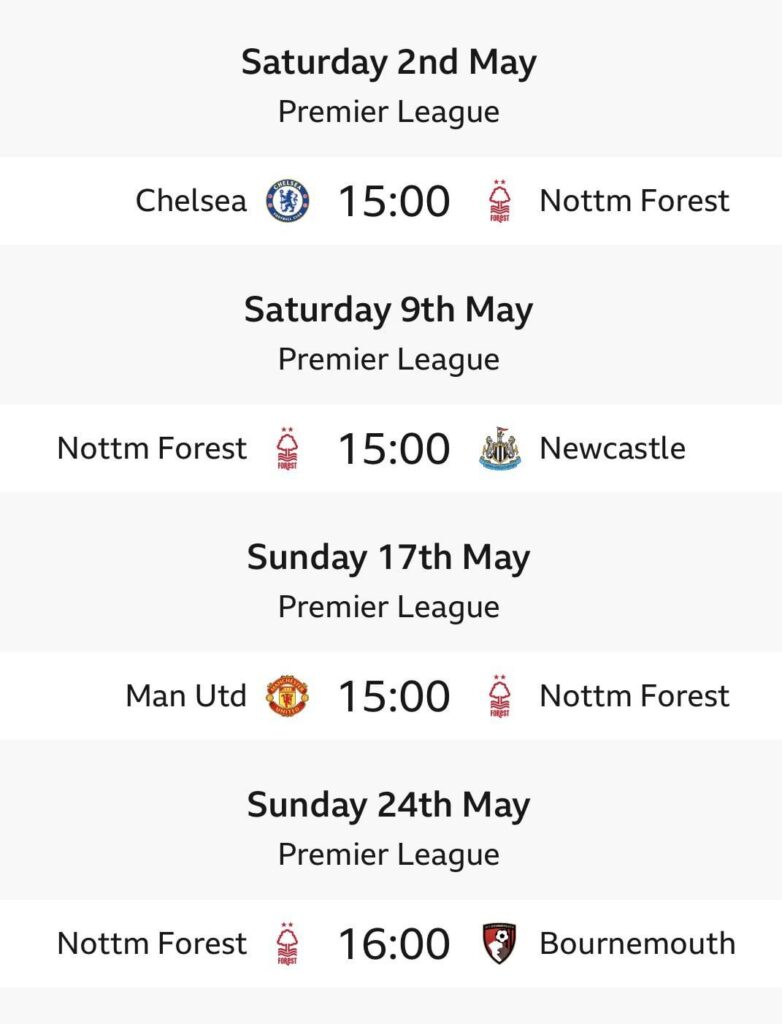Open the Newcastle team page
This screenshot has width=782, height=1024.
point(612,448)
